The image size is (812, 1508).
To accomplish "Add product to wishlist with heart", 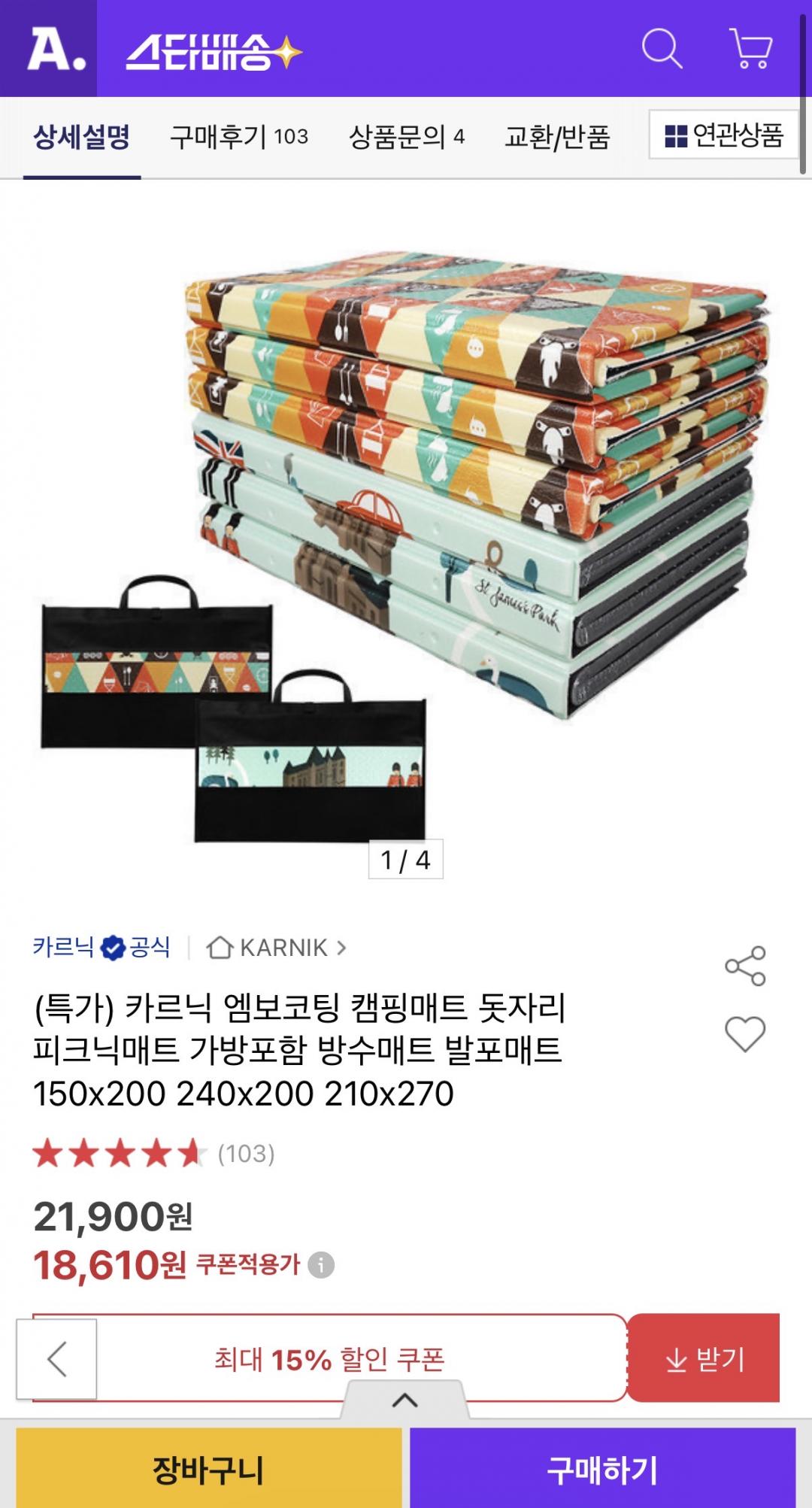I will pos(745,1033).
